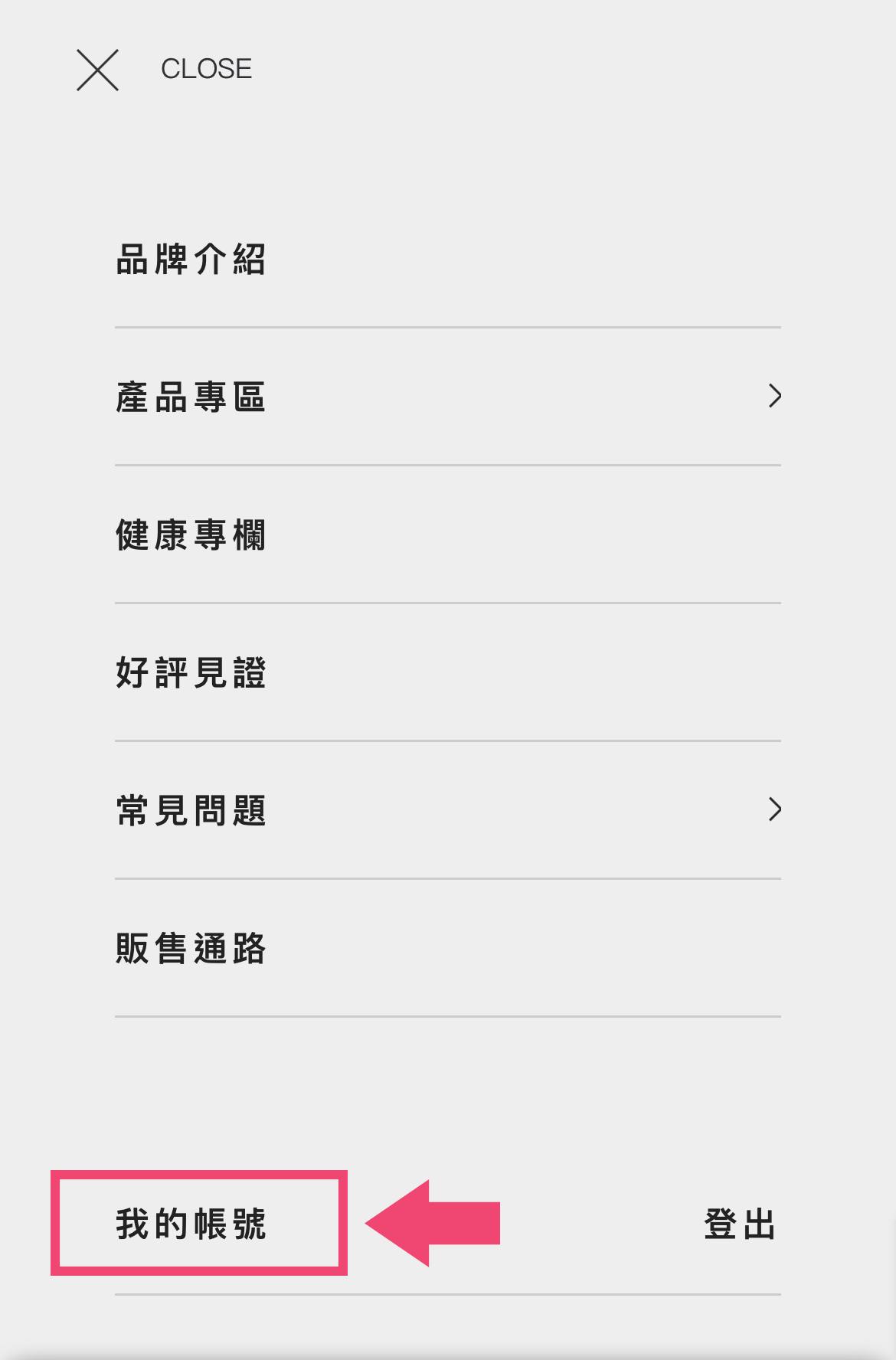Open 健康專欄 health column
The width and height of the screenshot is (896, 1360).
point(191,535)
